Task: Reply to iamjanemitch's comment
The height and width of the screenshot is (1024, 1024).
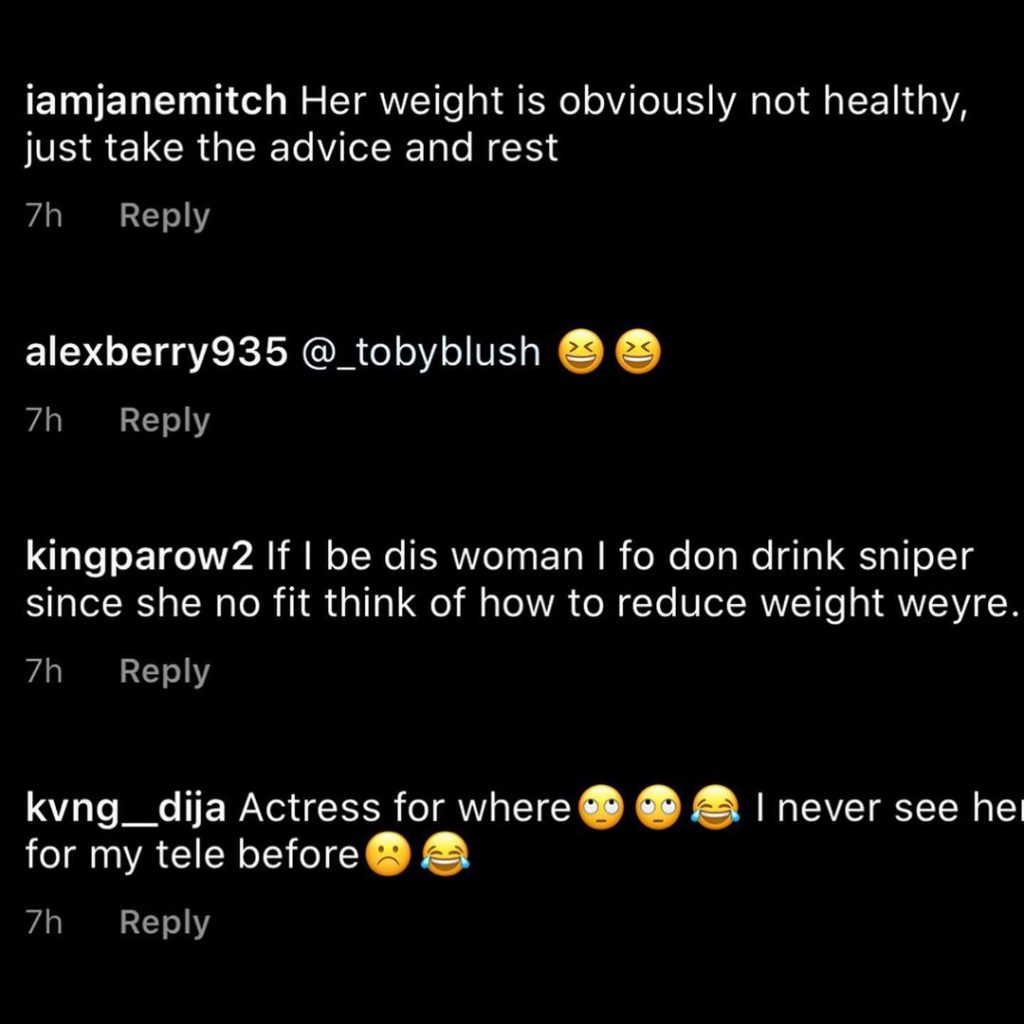Action: 164,216
